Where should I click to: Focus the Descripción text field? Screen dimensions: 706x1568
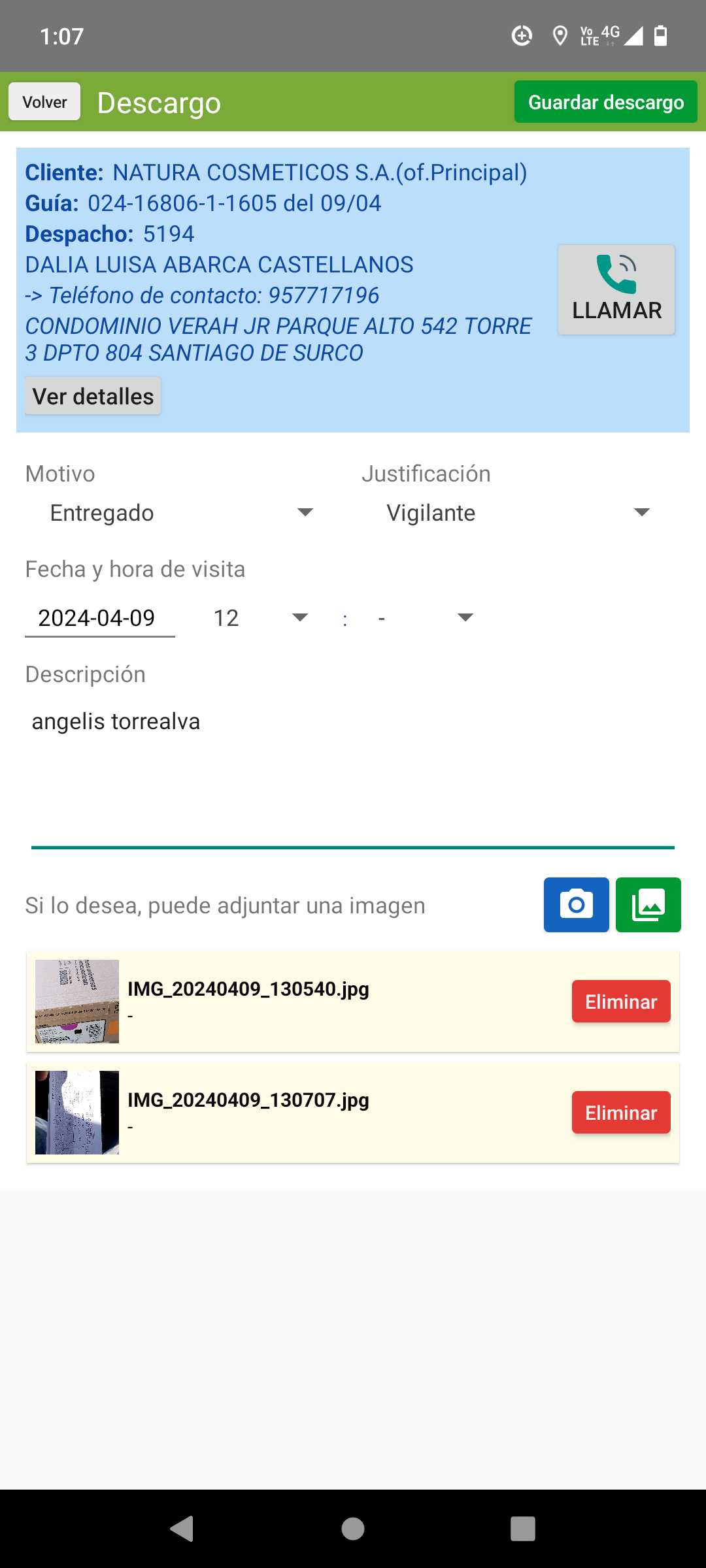pos(353,771)
